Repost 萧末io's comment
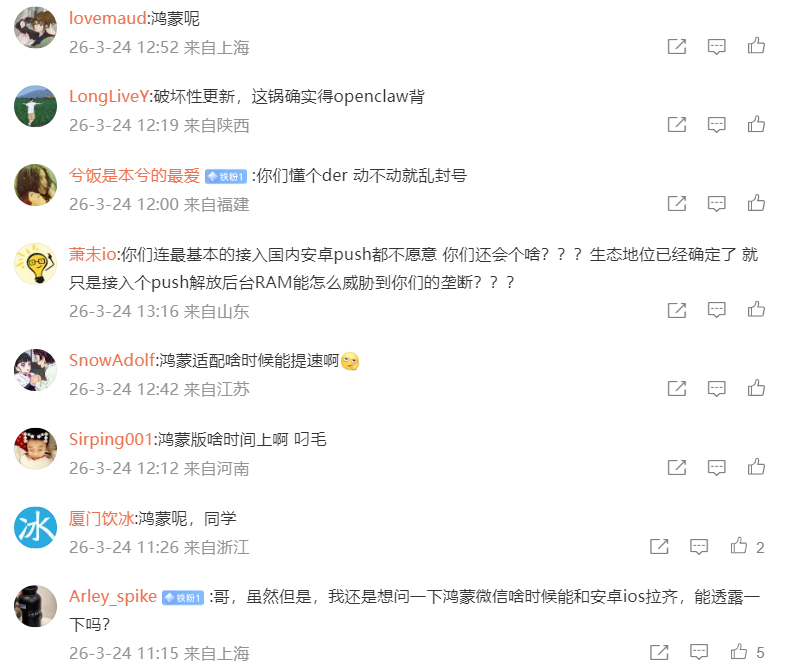Image resolution: width=789 pixels, height=670 pixels. 677,310
